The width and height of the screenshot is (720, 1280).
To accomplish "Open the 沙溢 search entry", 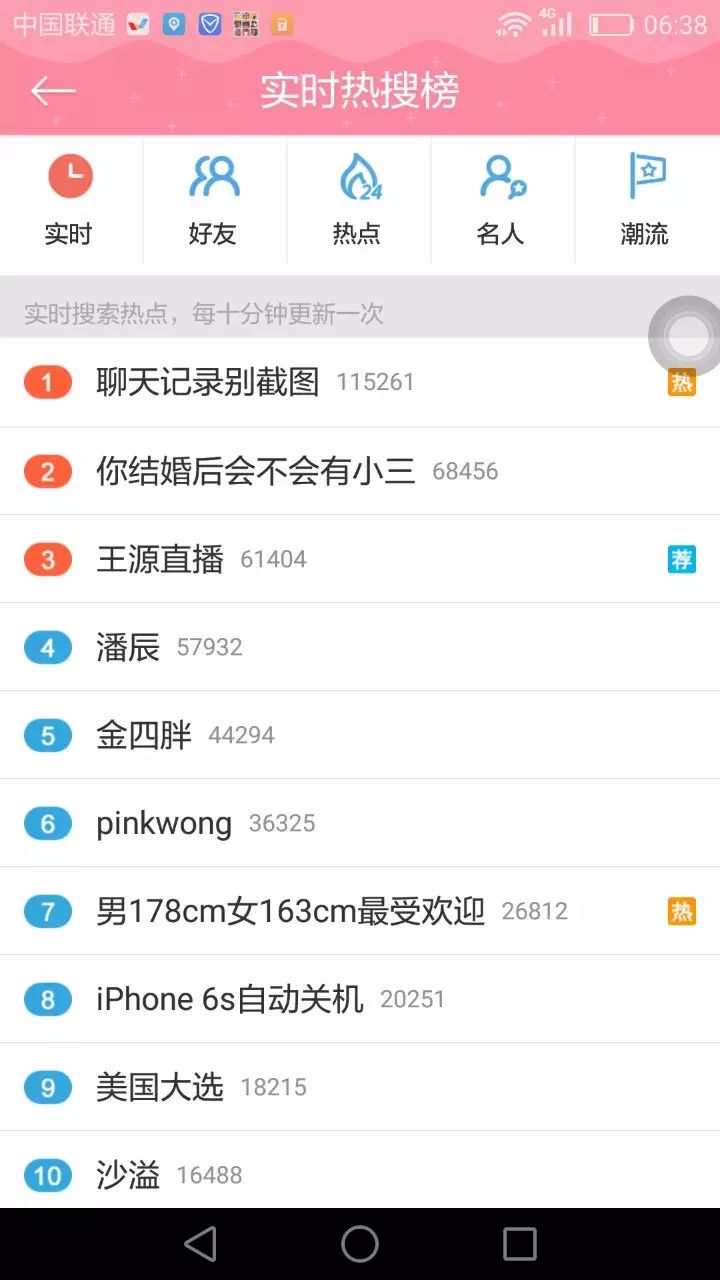I will (360, 1170).
